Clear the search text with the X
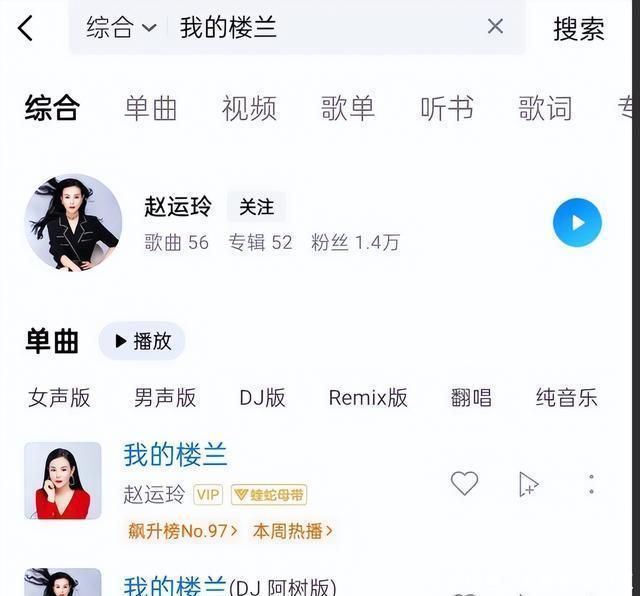This screenshot has width=640, height=596. pyautogui.click(x=495, y=27)
